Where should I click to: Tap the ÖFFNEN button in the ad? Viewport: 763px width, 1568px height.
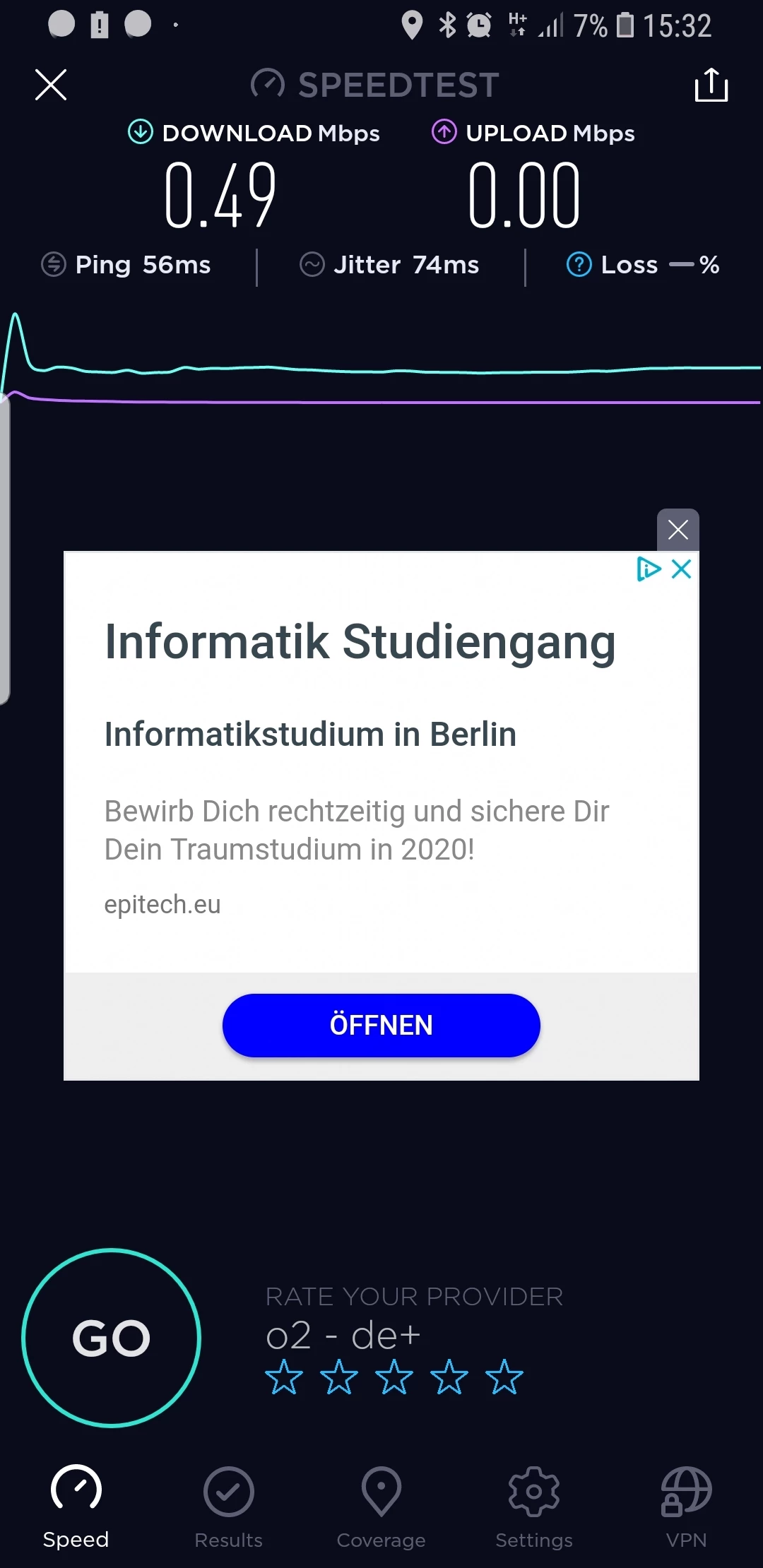[x=381, y=1026]
